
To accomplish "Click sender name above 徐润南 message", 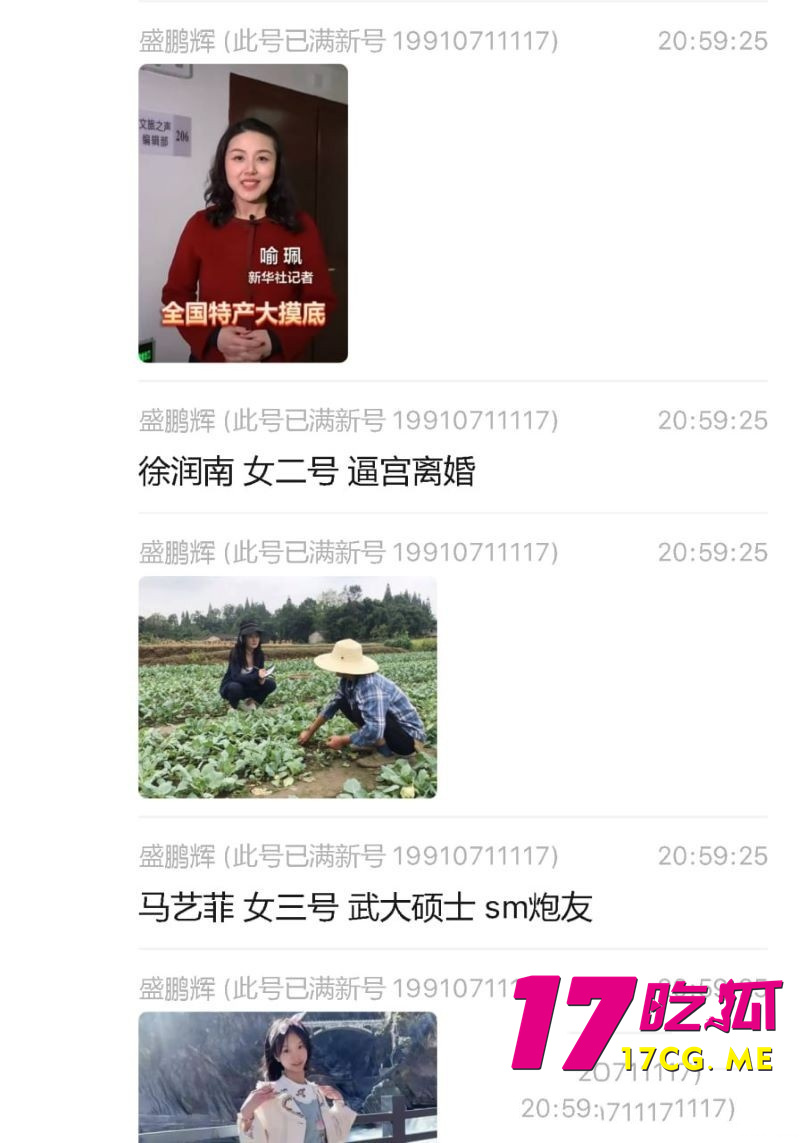I will click(x=175, y=421).
